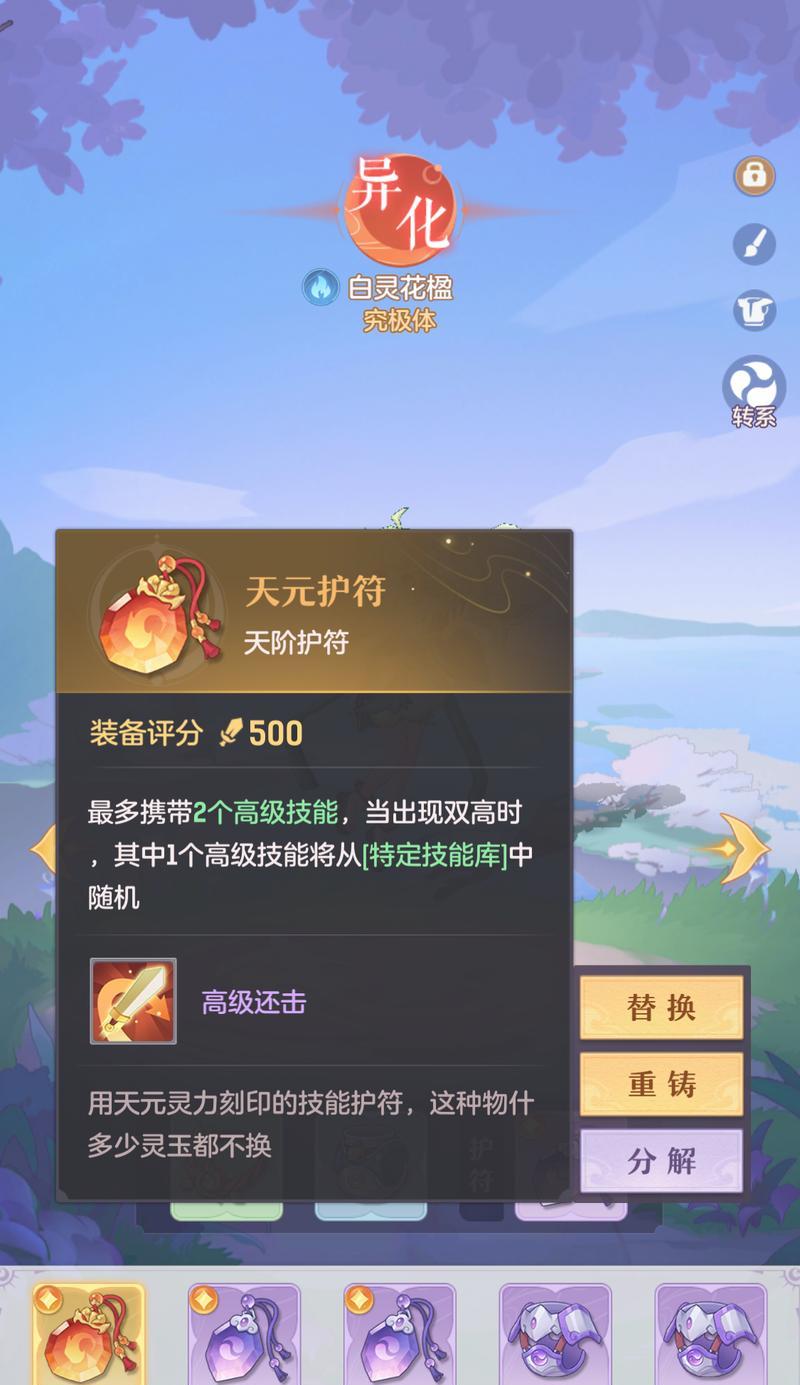Open the outfit shirt icon
The image size is (800, 1385).
coord(754,310)
